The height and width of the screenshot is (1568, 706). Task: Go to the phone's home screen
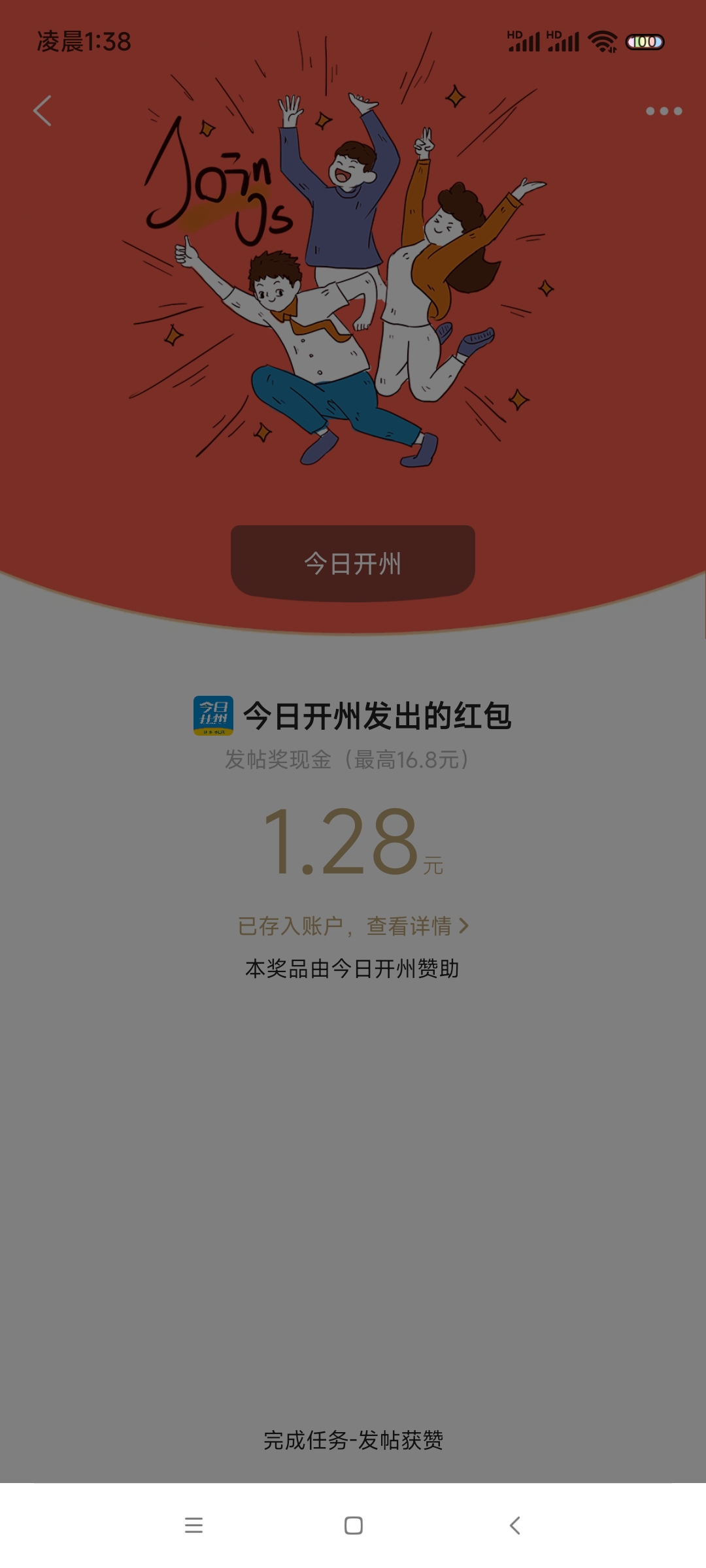(354, 1526)
